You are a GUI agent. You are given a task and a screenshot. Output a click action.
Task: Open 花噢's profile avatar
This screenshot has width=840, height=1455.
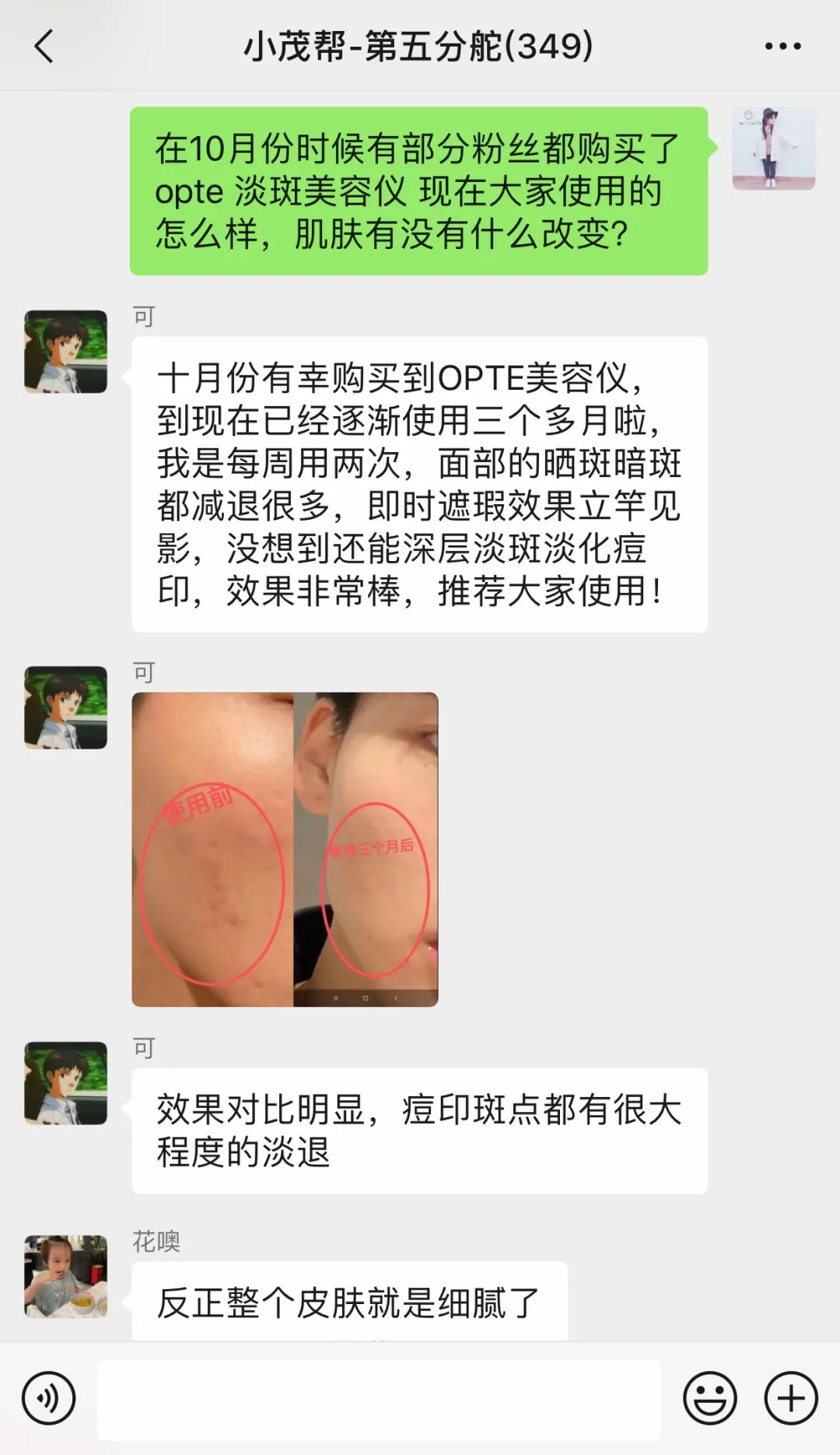coord(66,1276)
